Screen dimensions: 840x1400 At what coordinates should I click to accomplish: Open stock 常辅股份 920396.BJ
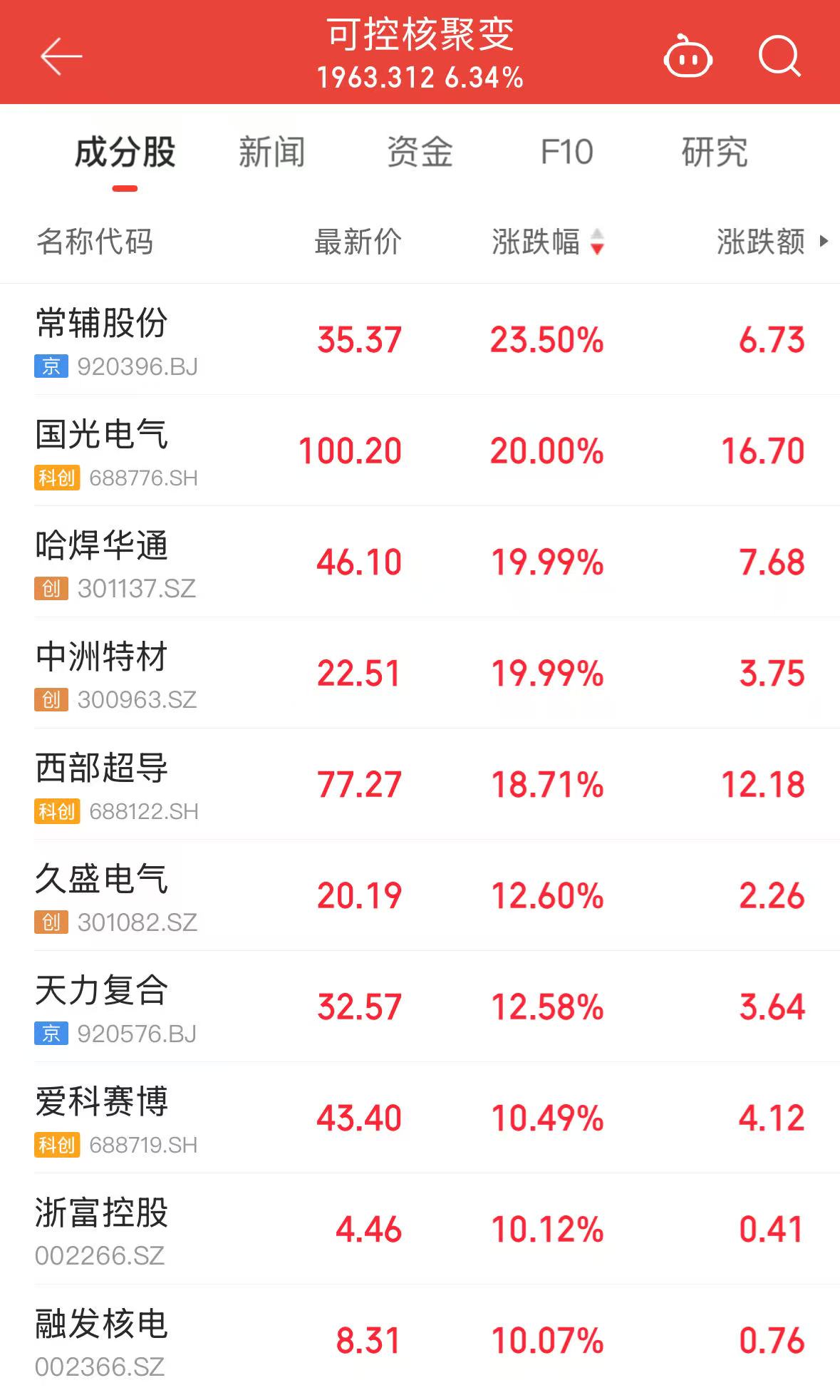point(102,339)
